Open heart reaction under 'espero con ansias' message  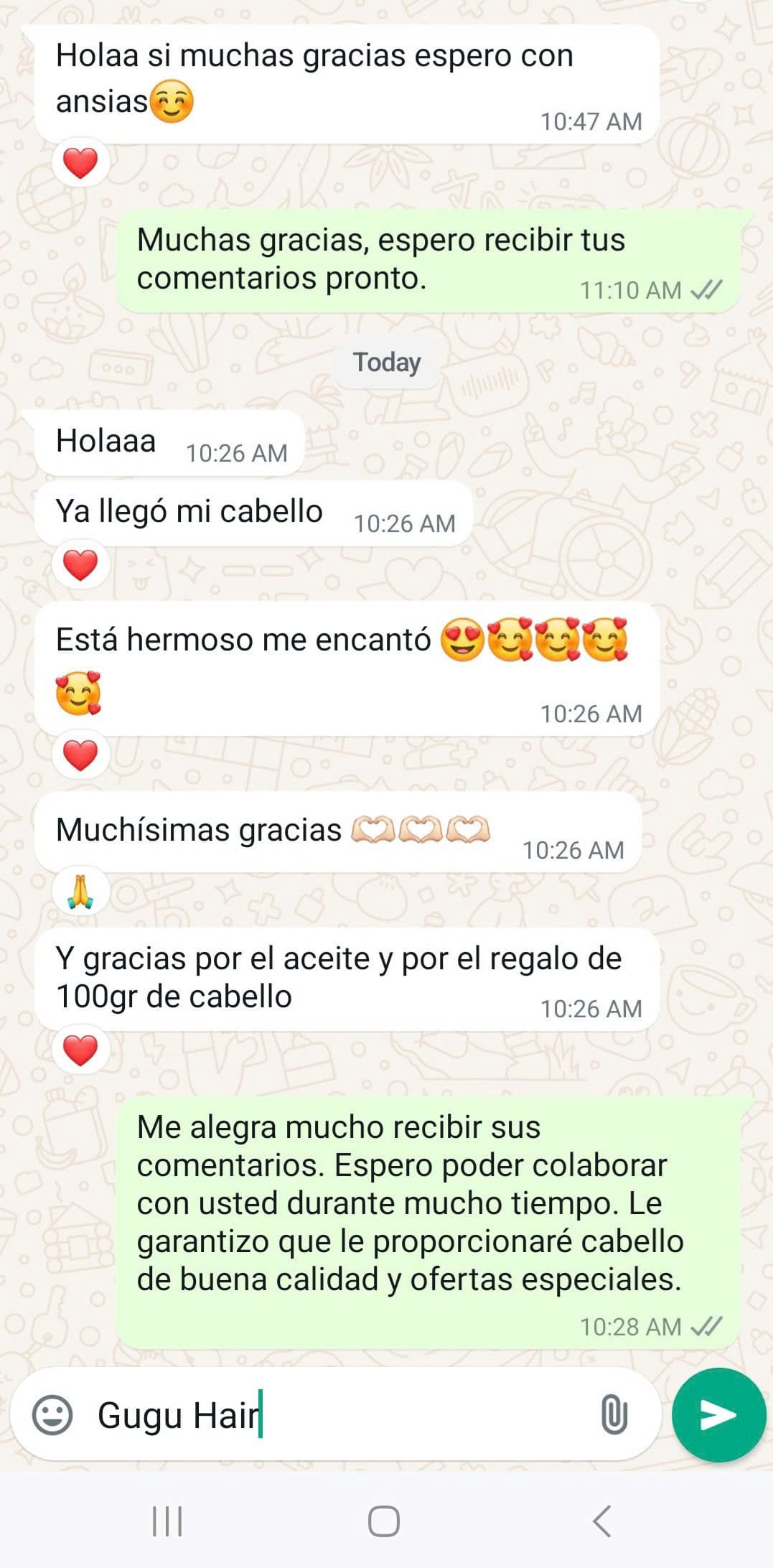(80, 163)
